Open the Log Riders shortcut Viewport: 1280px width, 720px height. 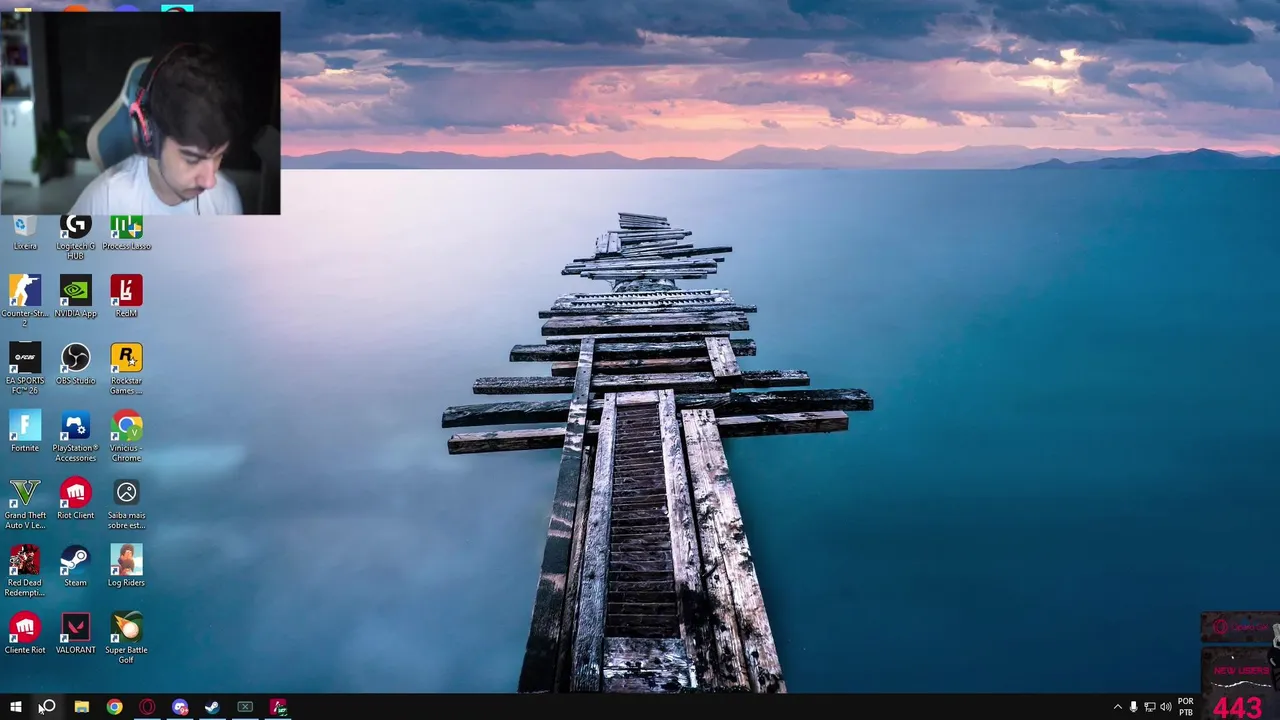point(126,560)
